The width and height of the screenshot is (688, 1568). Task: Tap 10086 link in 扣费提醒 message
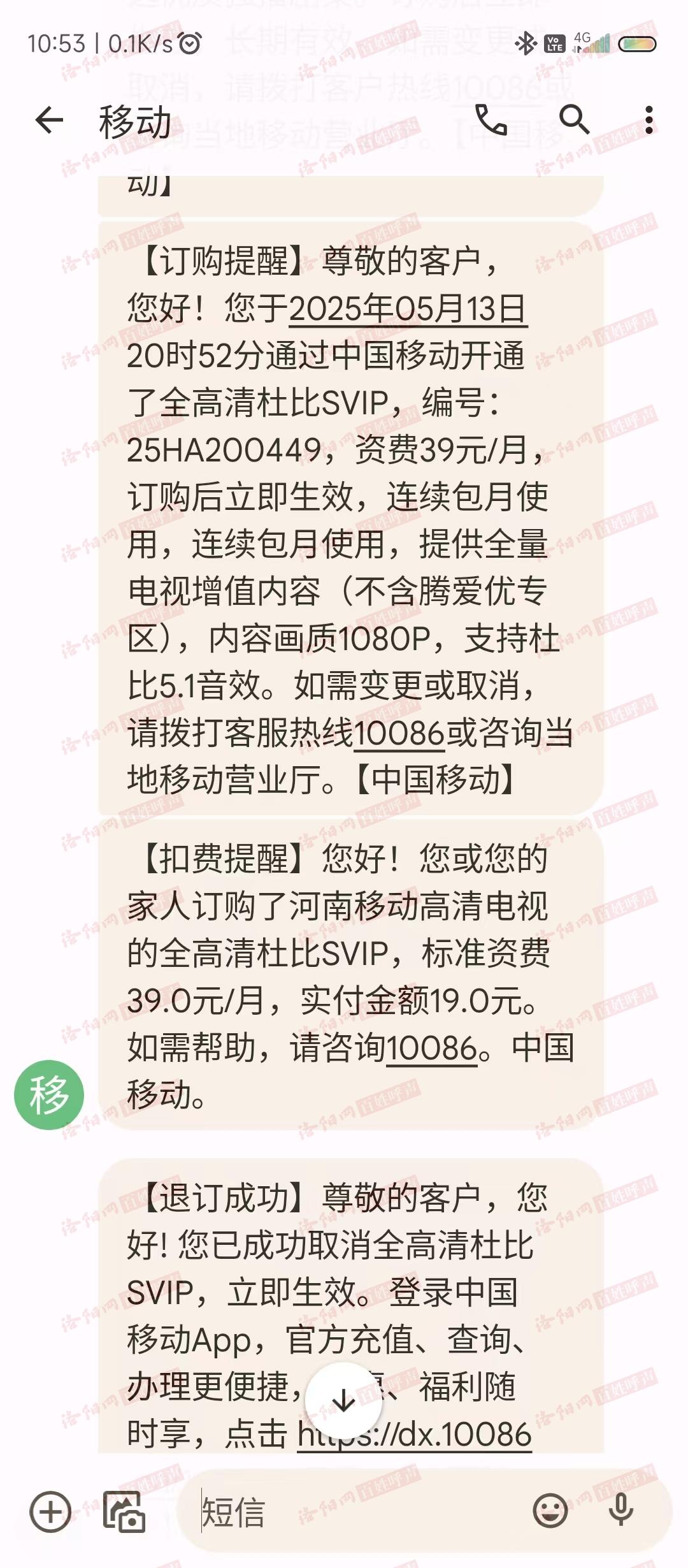point(431,1049)
